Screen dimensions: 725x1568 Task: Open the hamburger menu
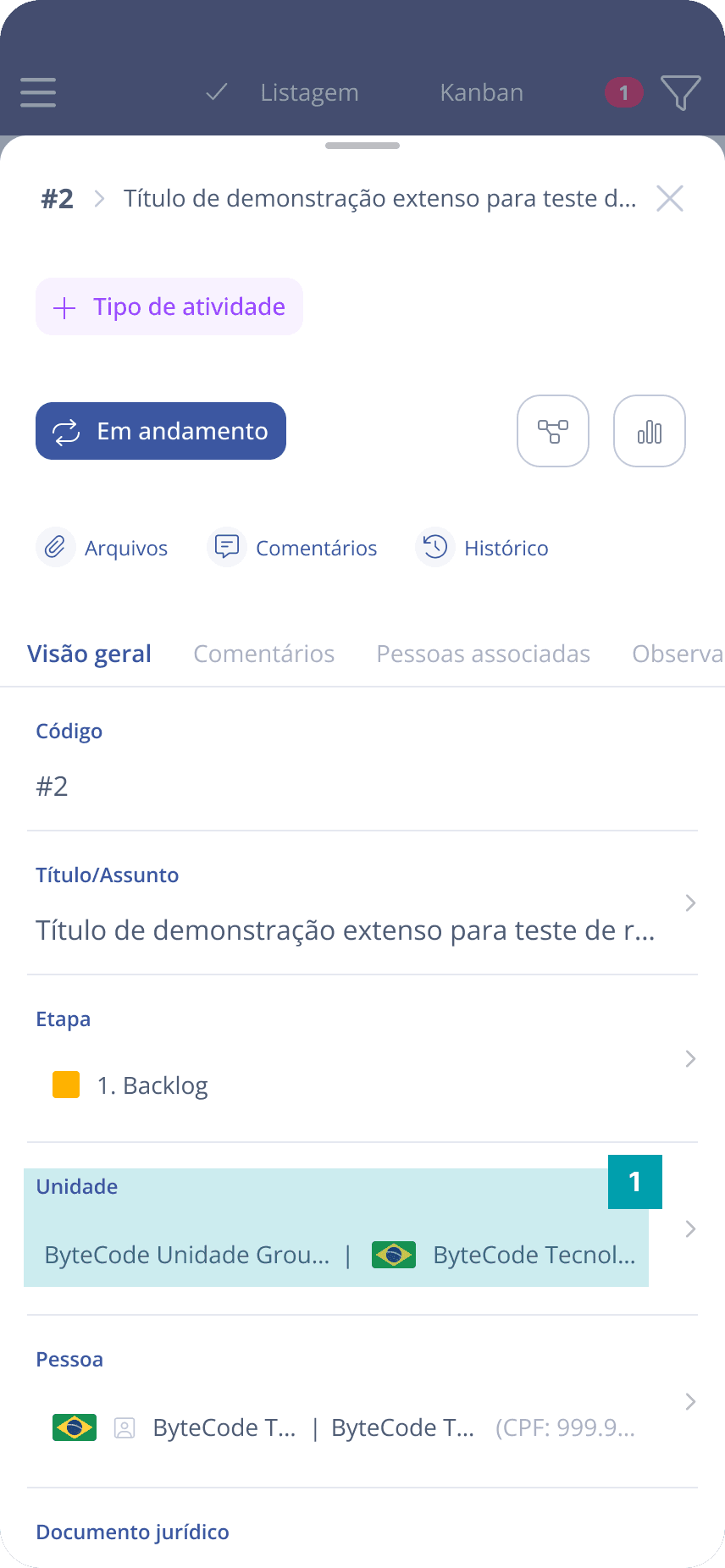point(38,92)
